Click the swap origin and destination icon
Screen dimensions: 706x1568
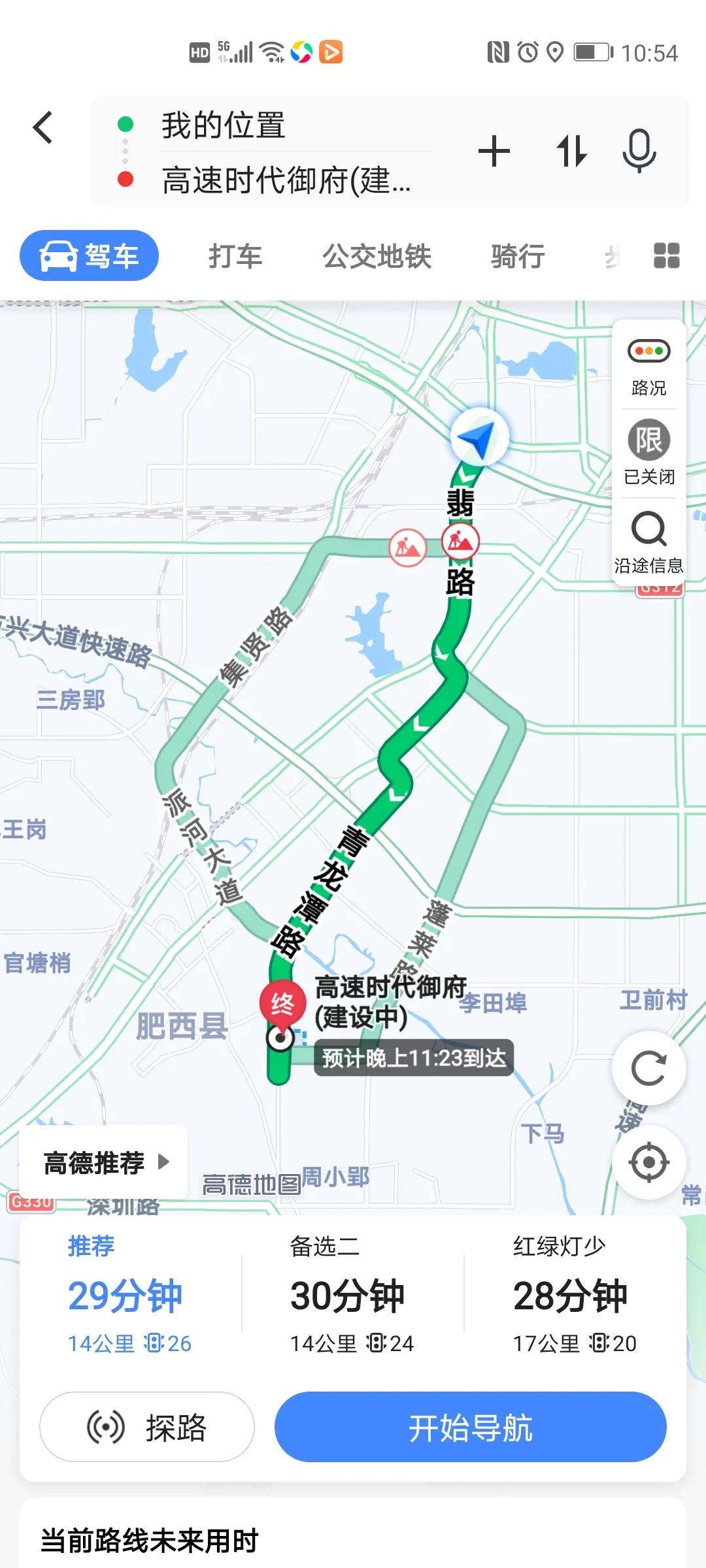pos(570,152)
